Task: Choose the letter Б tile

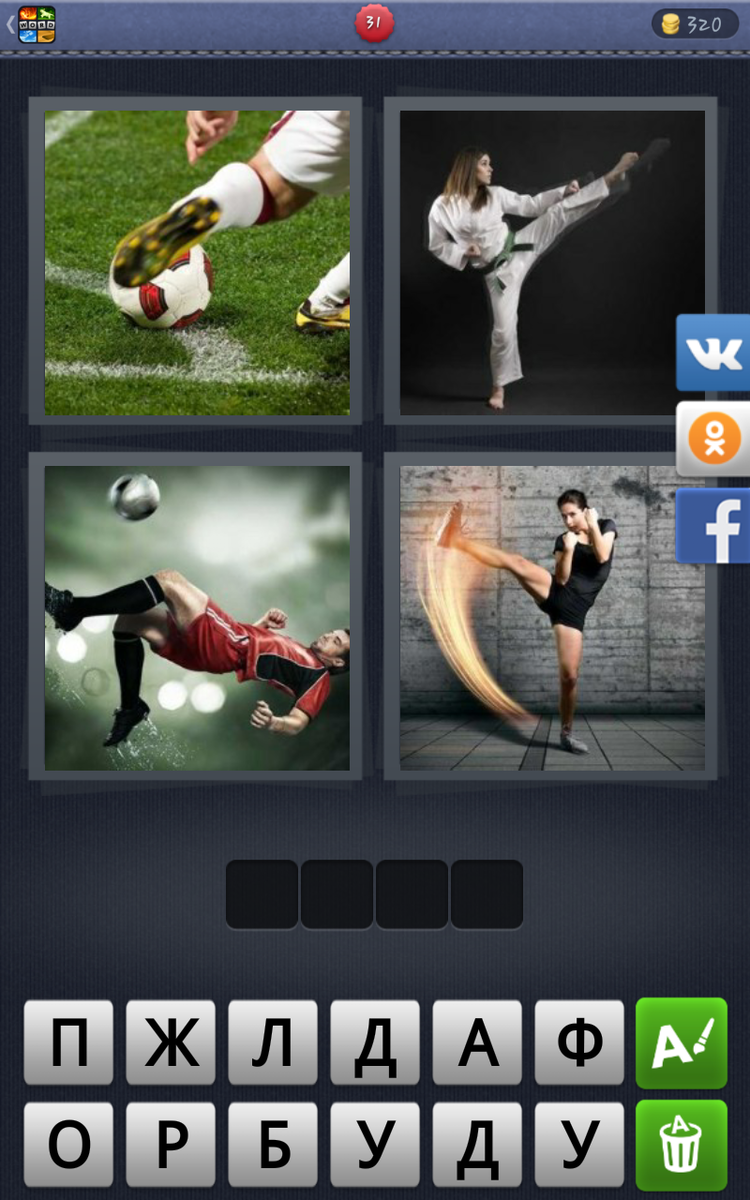Action: pyautogui.click(x=273, y=1145)
